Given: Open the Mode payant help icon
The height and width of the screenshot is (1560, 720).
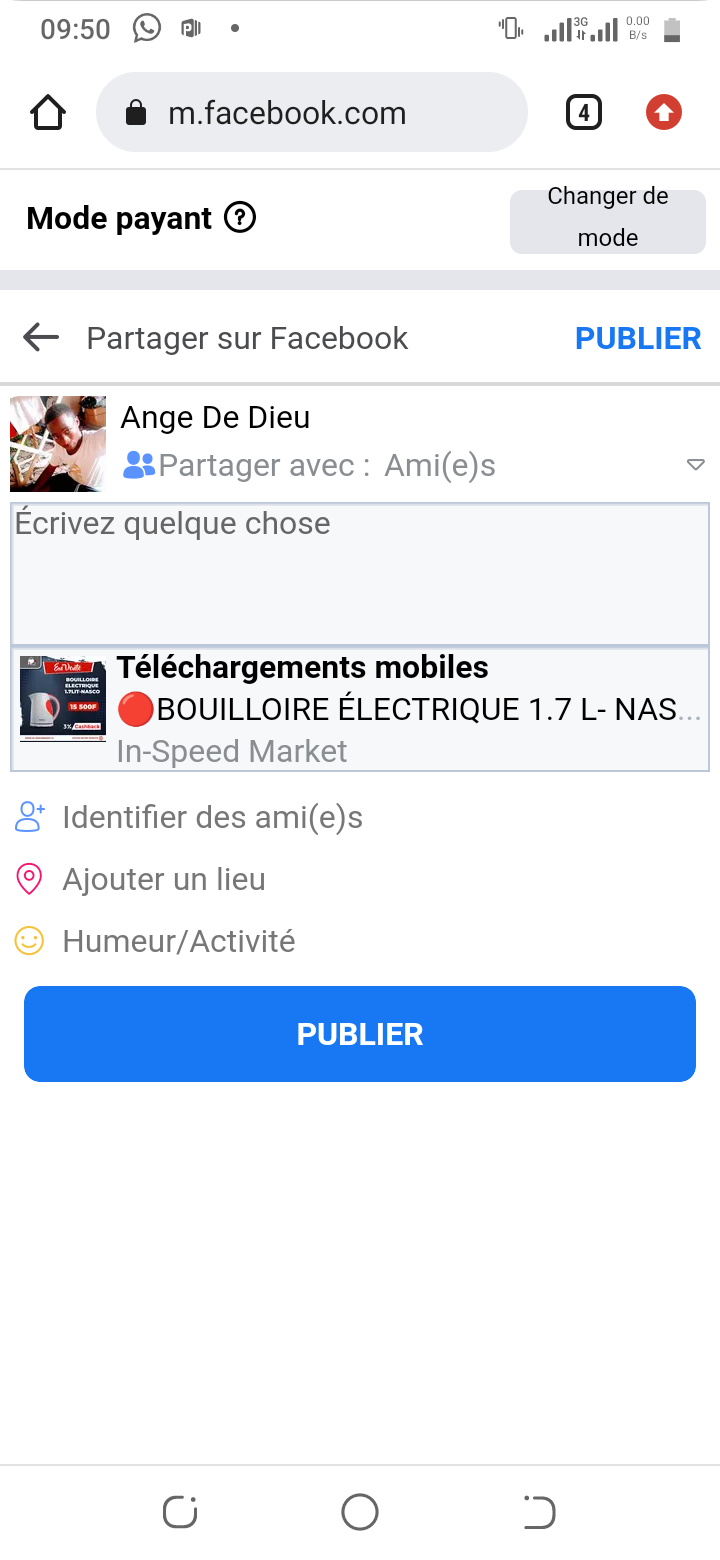Looking at the screenshot, I should [x=240, y=217].
